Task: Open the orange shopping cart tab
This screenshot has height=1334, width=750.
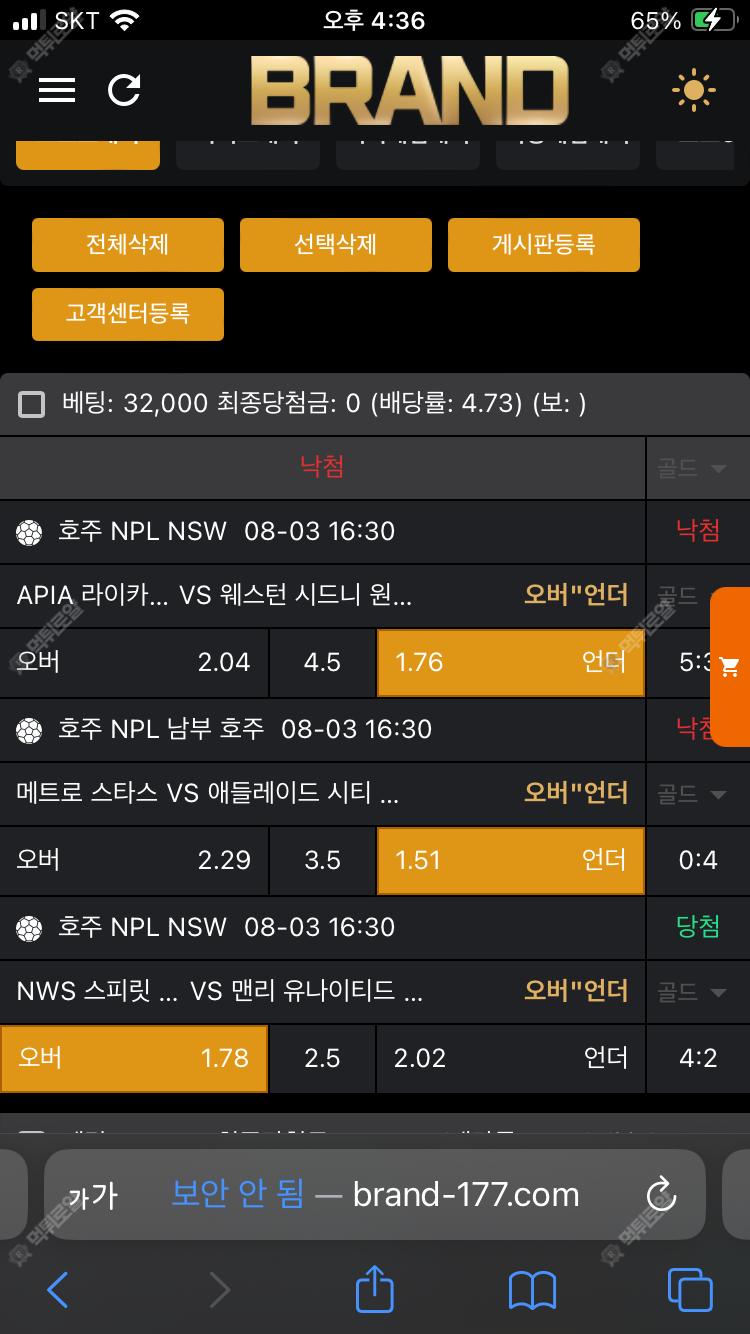Action: pos(730,667)
